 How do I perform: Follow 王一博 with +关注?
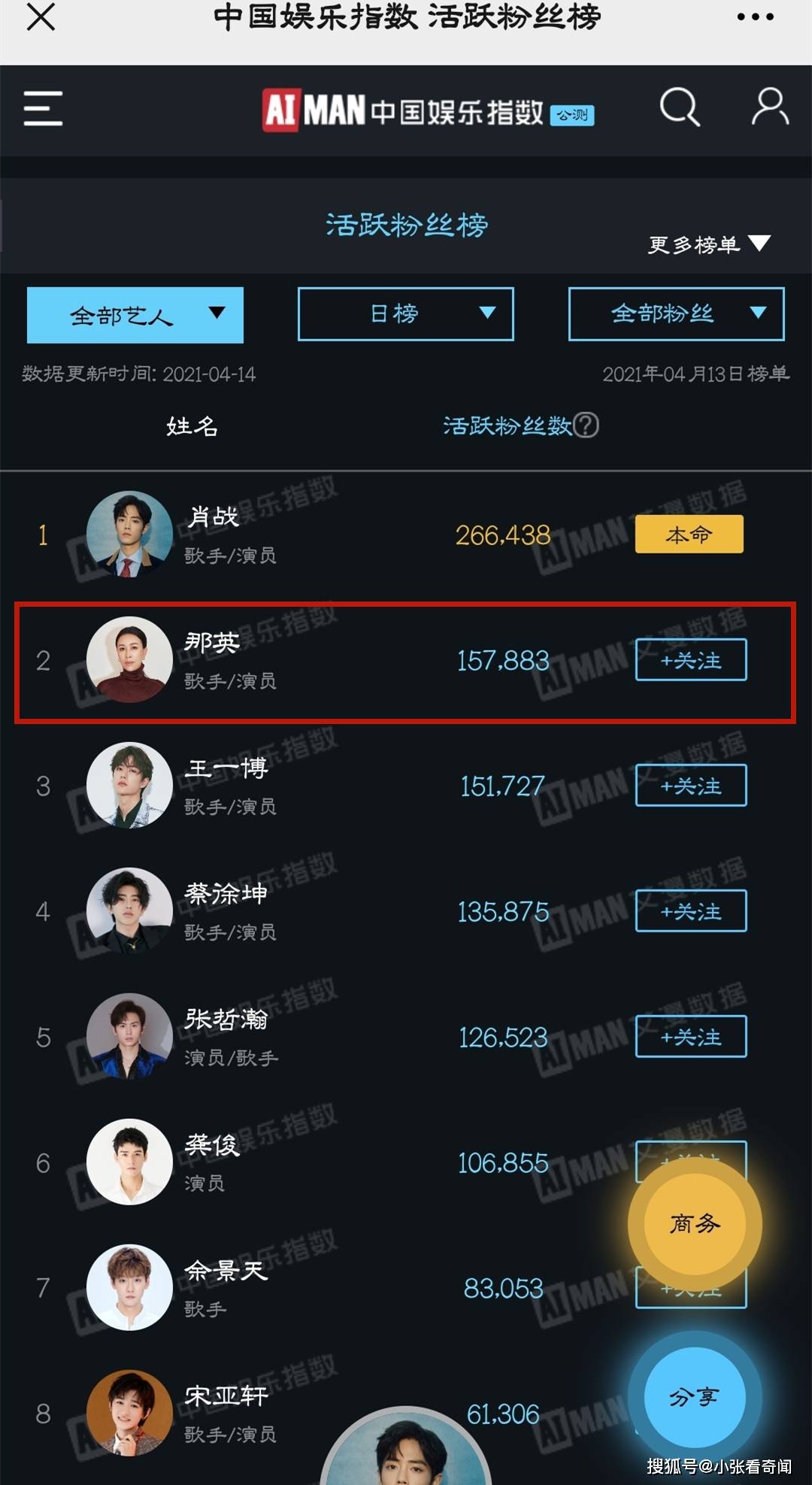tap(690, 786)
